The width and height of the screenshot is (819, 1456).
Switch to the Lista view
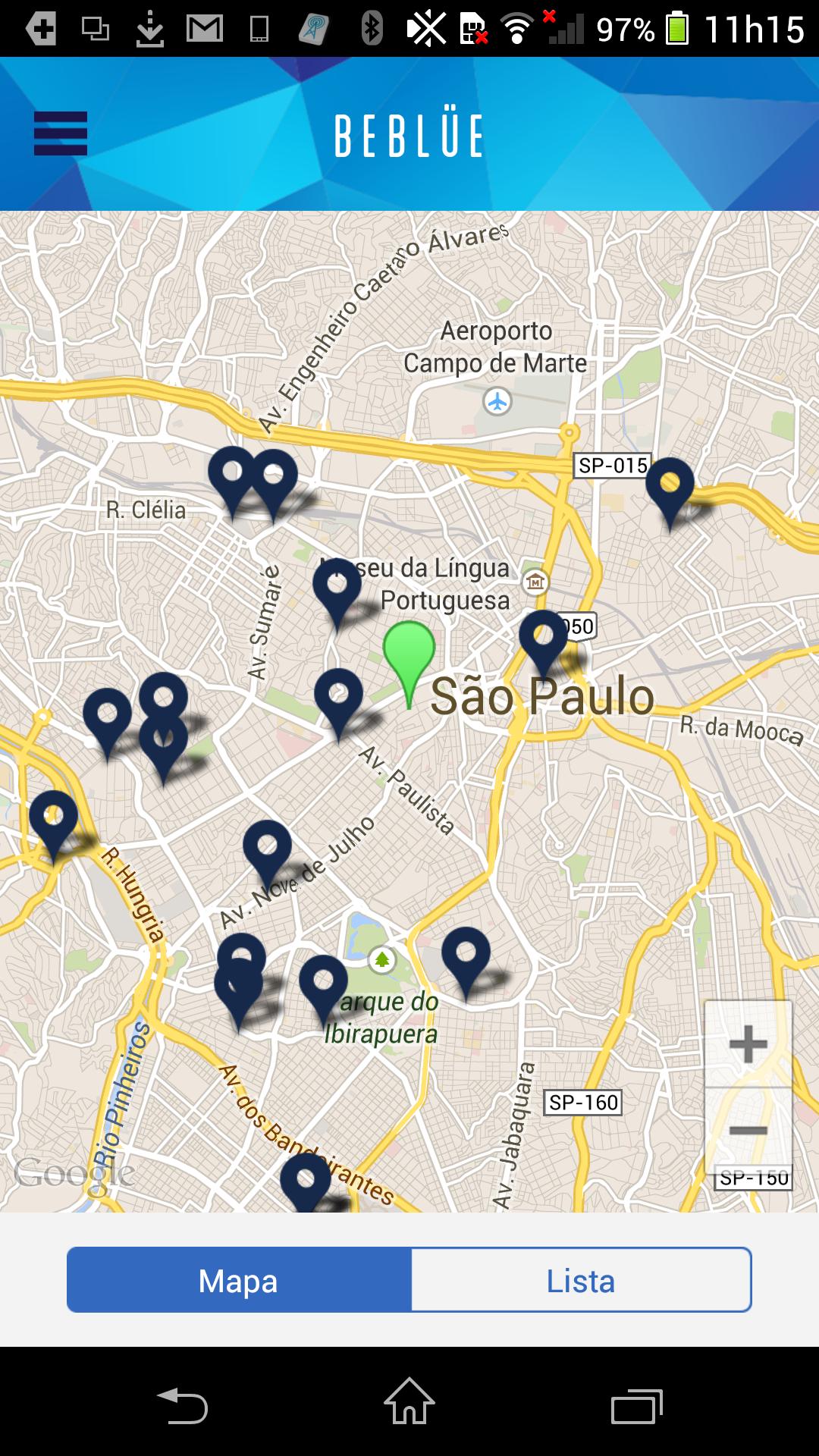click(581, 1281)
